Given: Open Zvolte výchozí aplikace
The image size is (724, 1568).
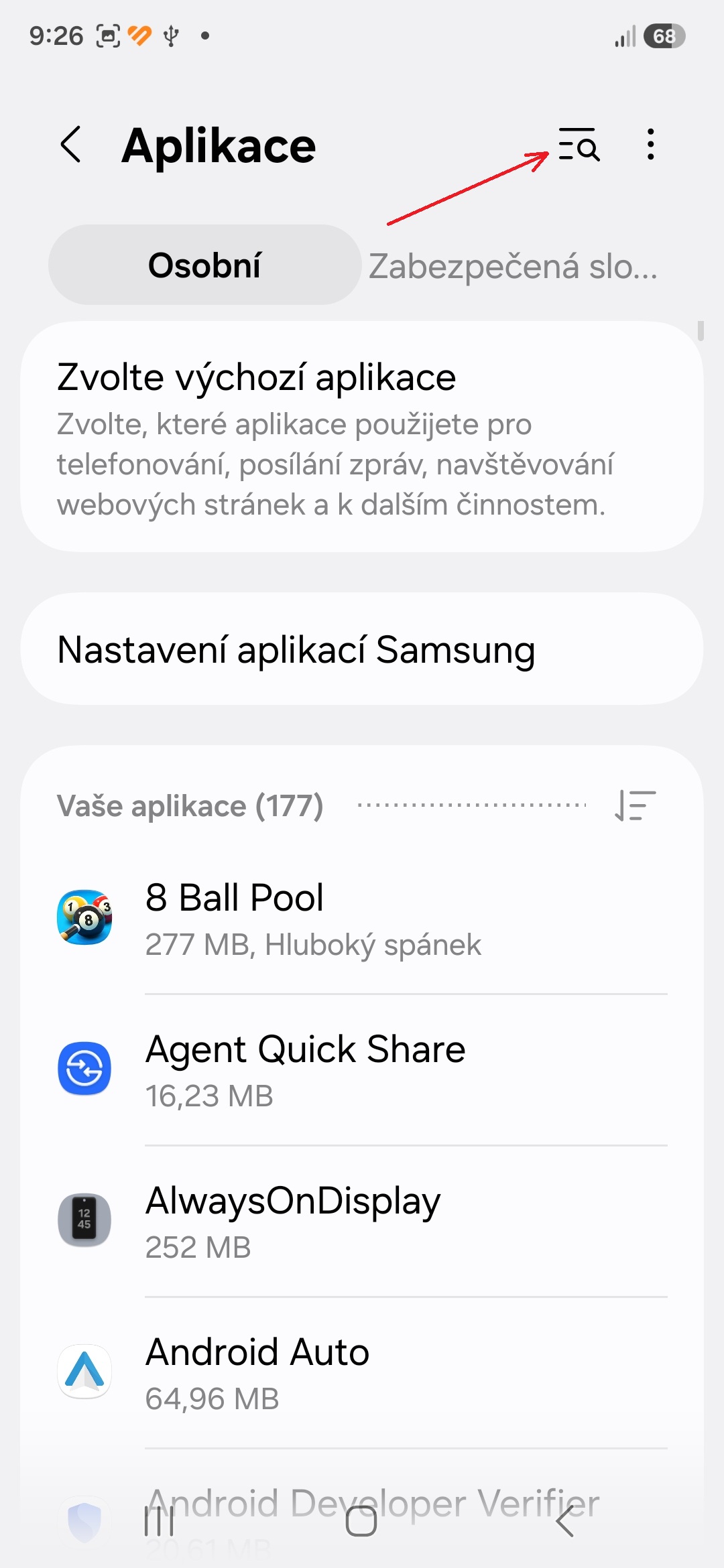Looking at the screenshot, I should coord(362,437).
